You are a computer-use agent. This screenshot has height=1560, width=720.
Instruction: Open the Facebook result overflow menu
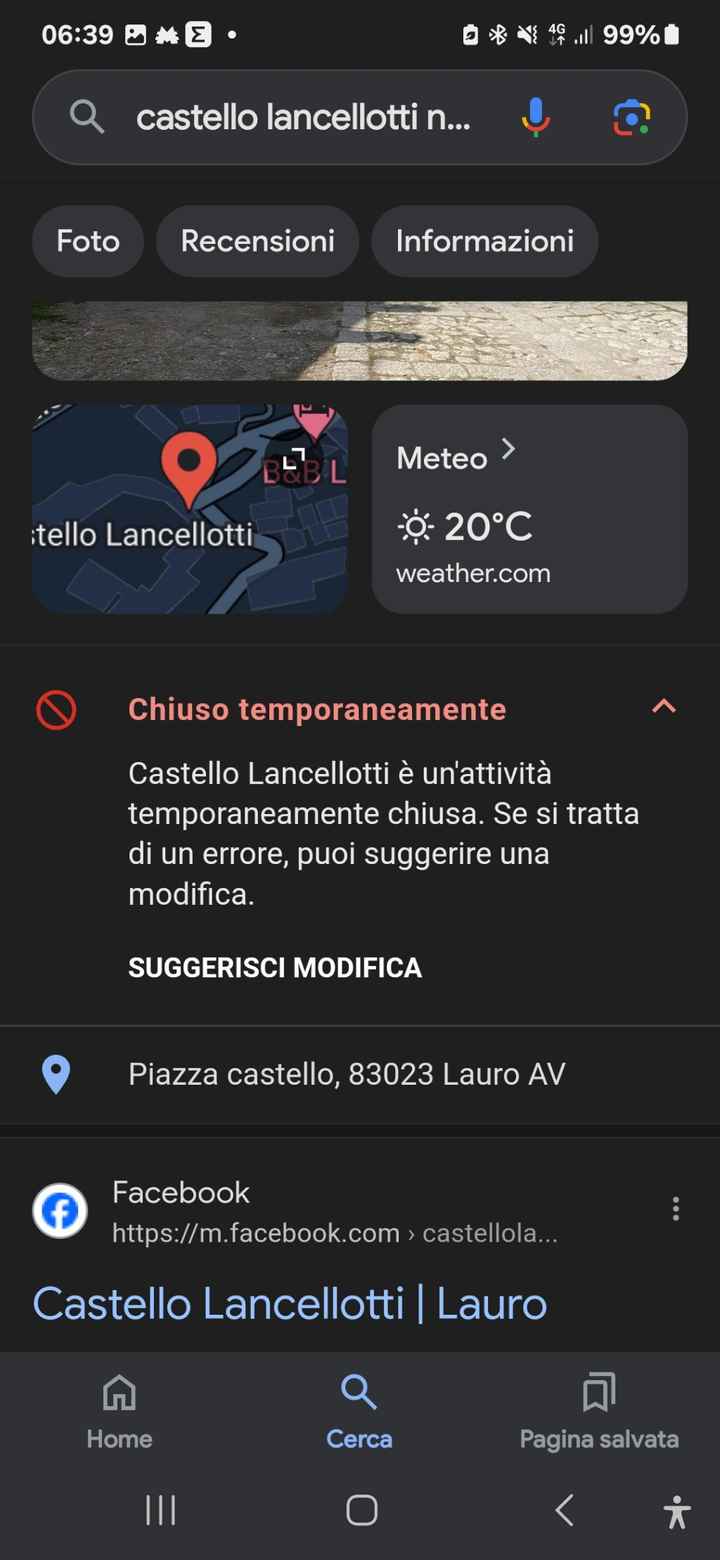pyautogui.click(x=676, y=1207)
